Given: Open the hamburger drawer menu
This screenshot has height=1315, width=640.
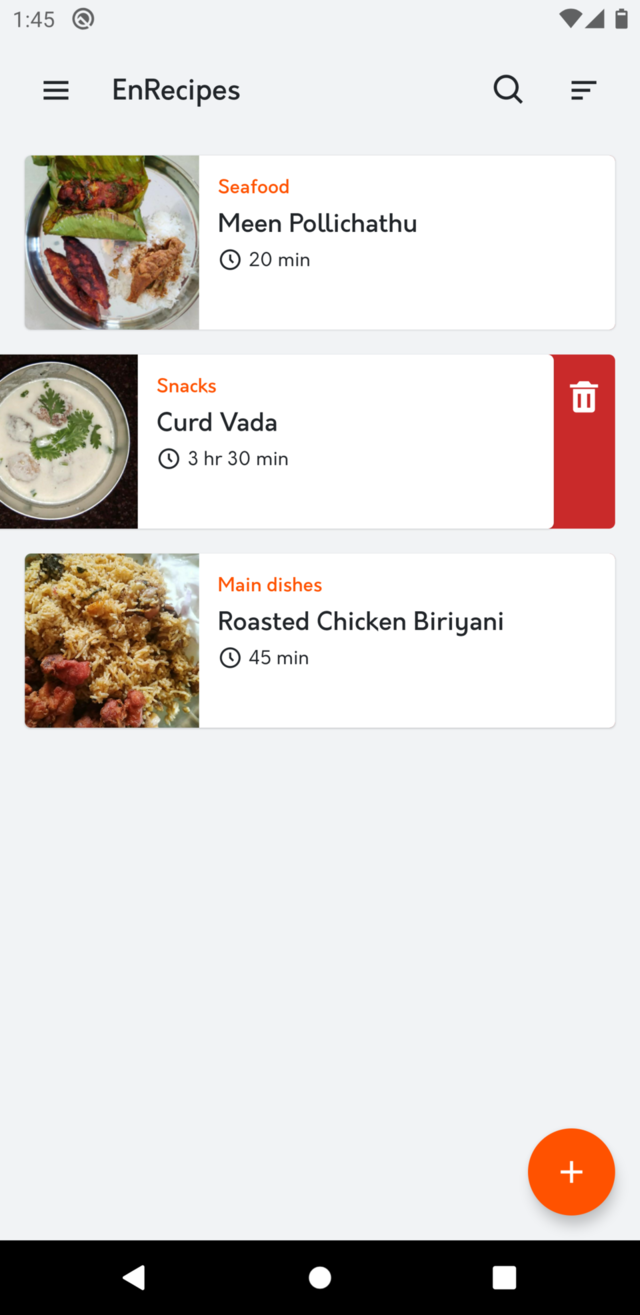Looking at the screenshot, I should point(56,90).
